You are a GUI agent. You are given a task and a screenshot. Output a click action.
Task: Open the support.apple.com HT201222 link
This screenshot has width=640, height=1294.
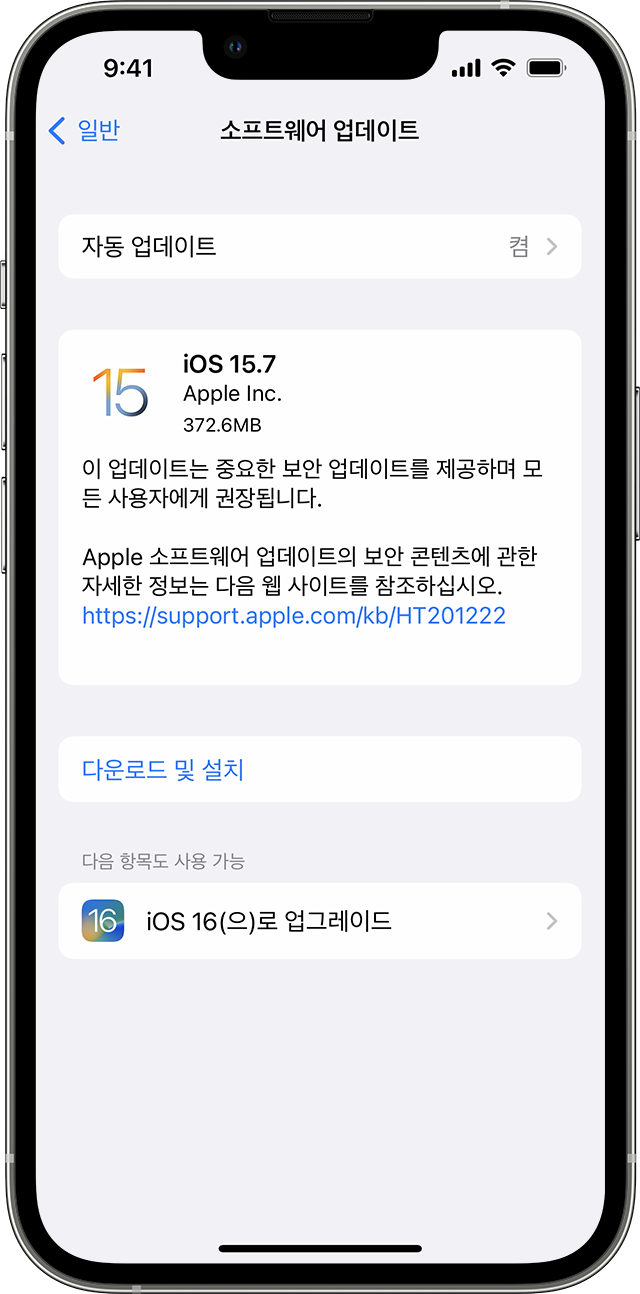click(294, 615)
